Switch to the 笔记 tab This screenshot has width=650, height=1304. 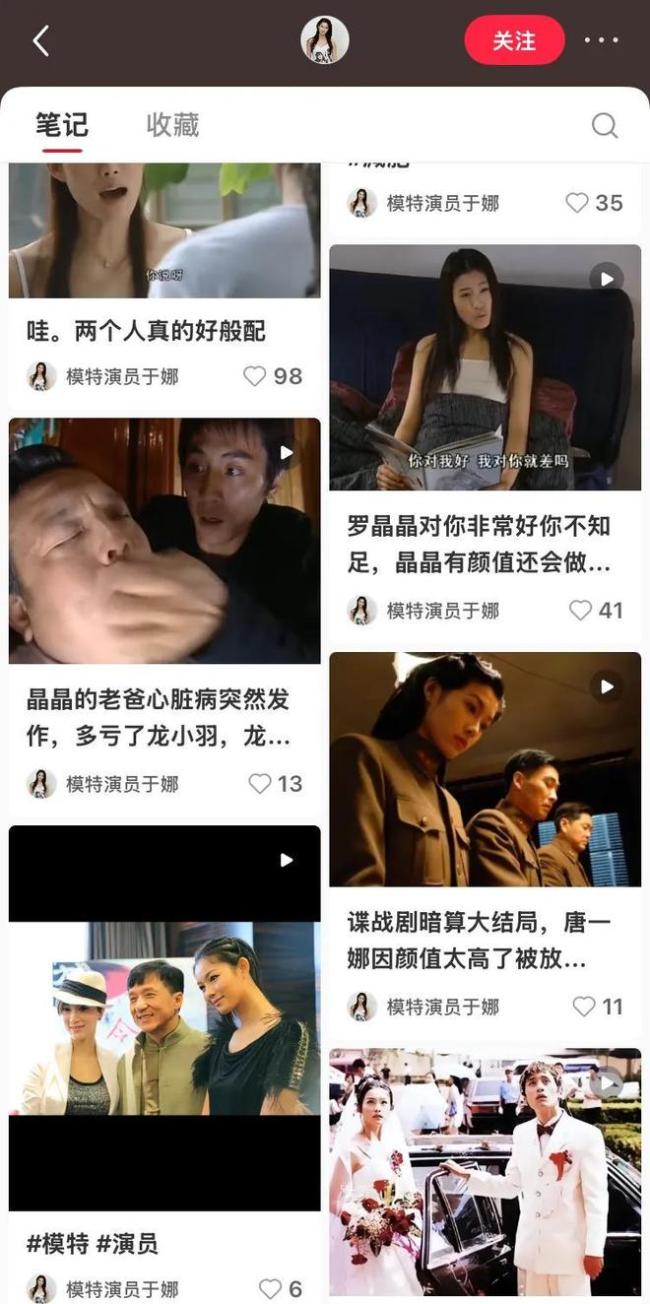[62, 125]
